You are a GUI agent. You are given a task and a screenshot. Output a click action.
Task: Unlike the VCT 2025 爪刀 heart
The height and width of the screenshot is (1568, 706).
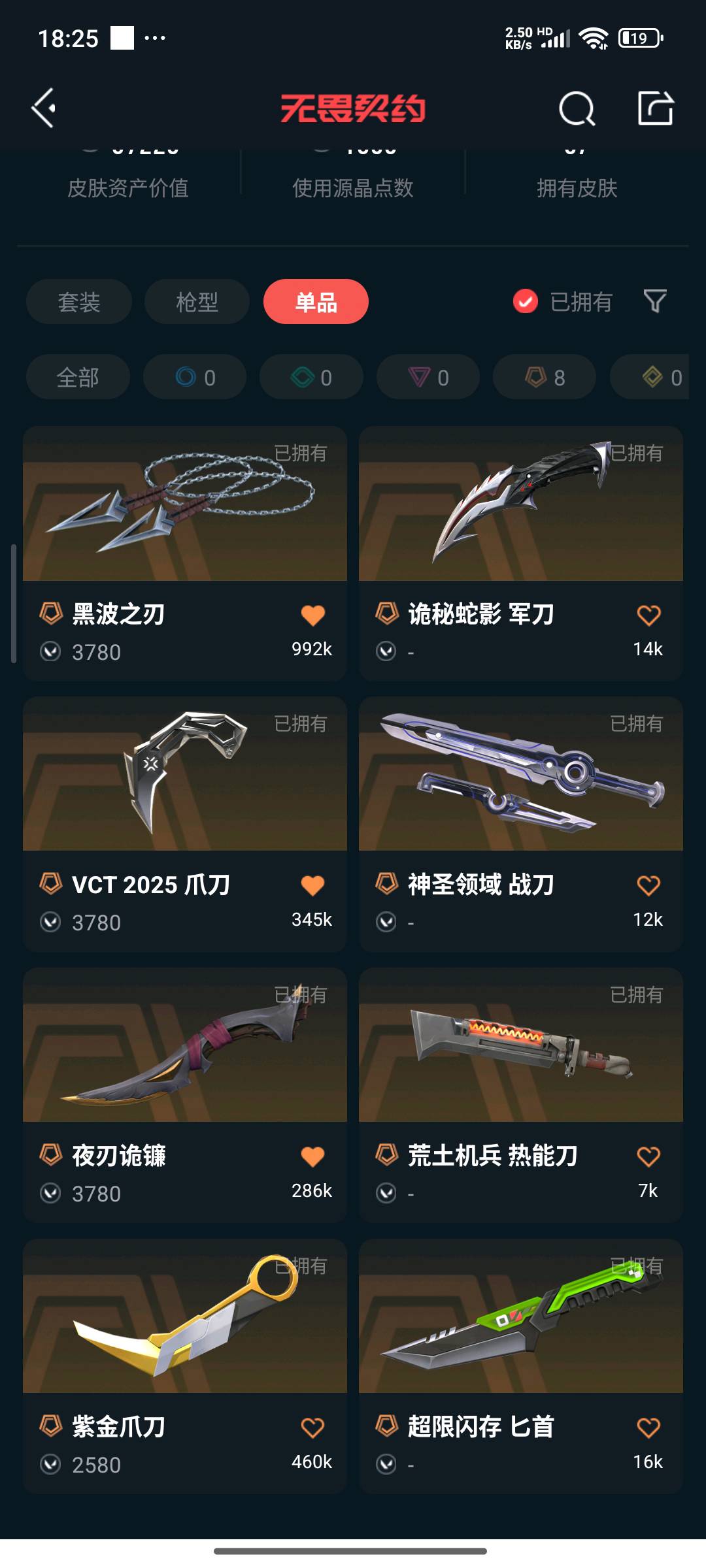(x=312, y=886)
